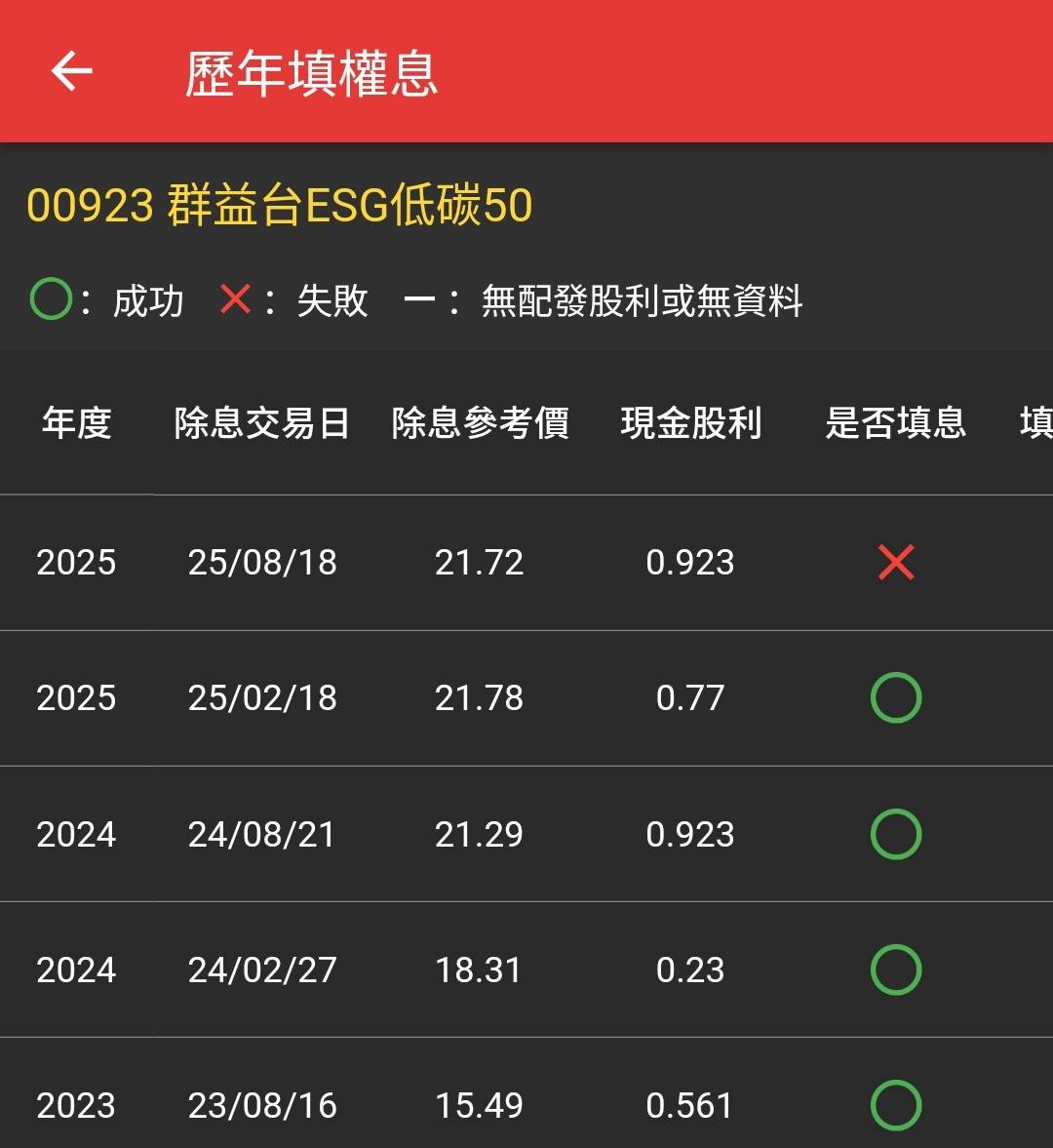Viewport: 1053px width, 1148px height.
Task: Click cash dividend value 0.923 in top row
Action: 693,562
